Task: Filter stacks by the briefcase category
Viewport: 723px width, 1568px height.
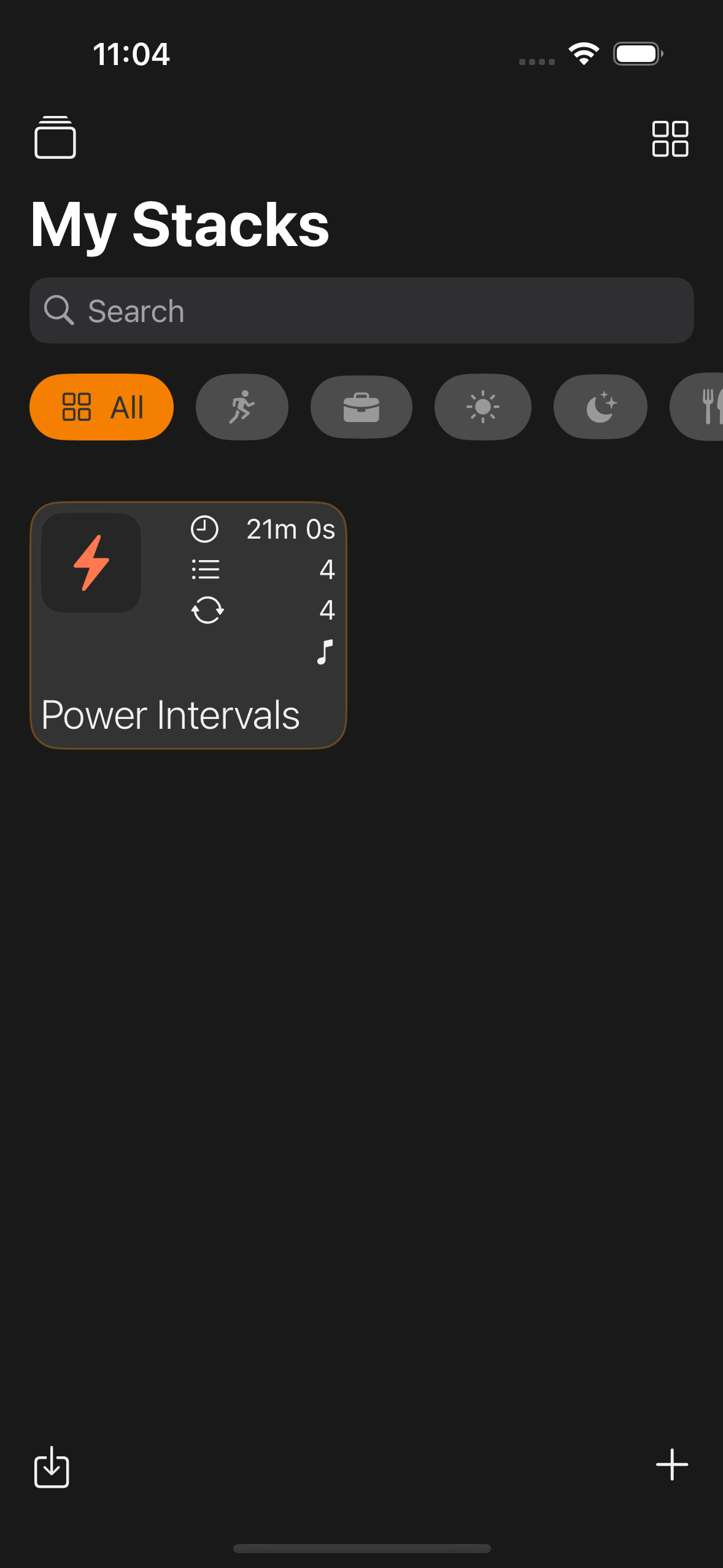Action: [x=361, y=407]
